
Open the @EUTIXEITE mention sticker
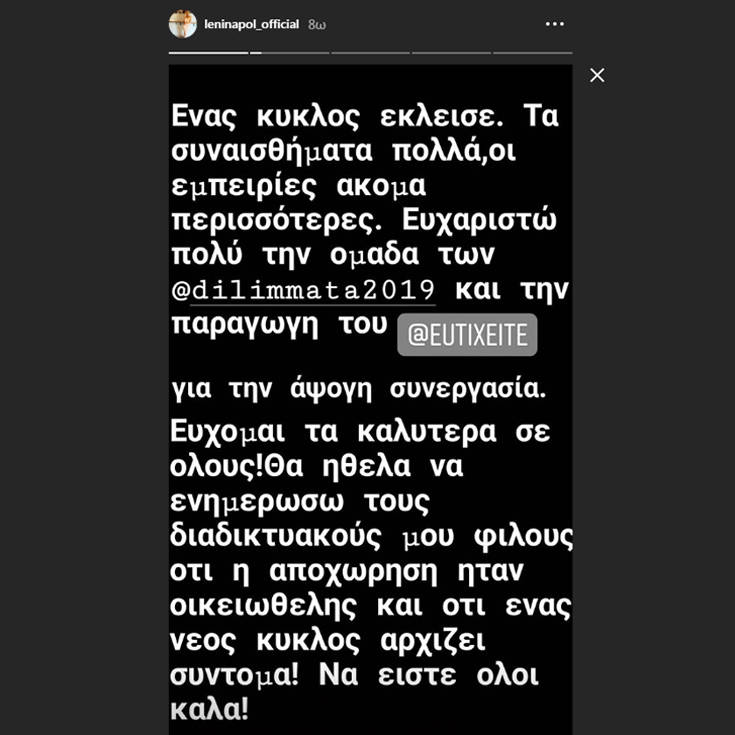pyautogui.click(x=467, y=335)
